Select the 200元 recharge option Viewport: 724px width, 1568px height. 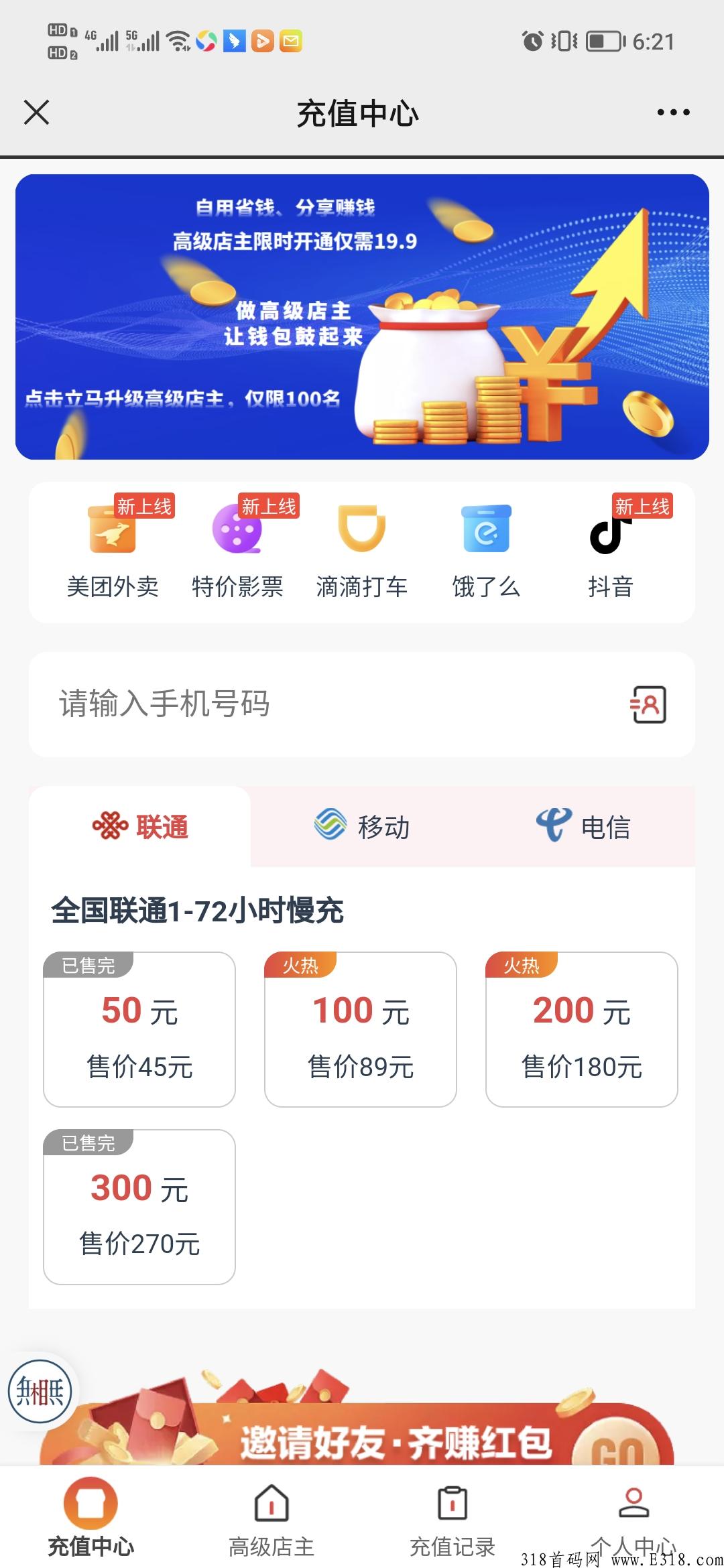pyautogui.click(x=582, y=1030)
